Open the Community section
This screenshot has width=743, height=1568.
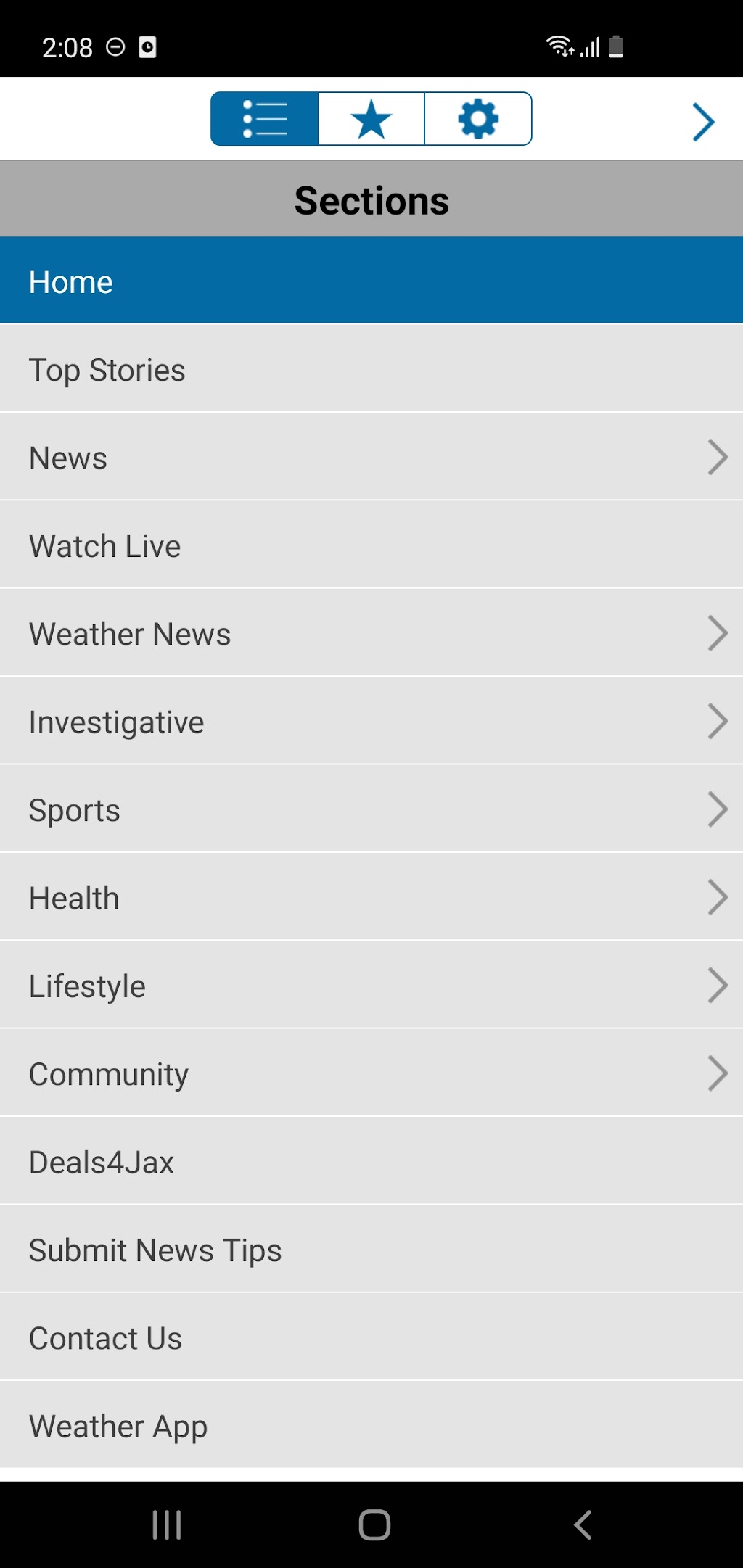point(371,1074)
